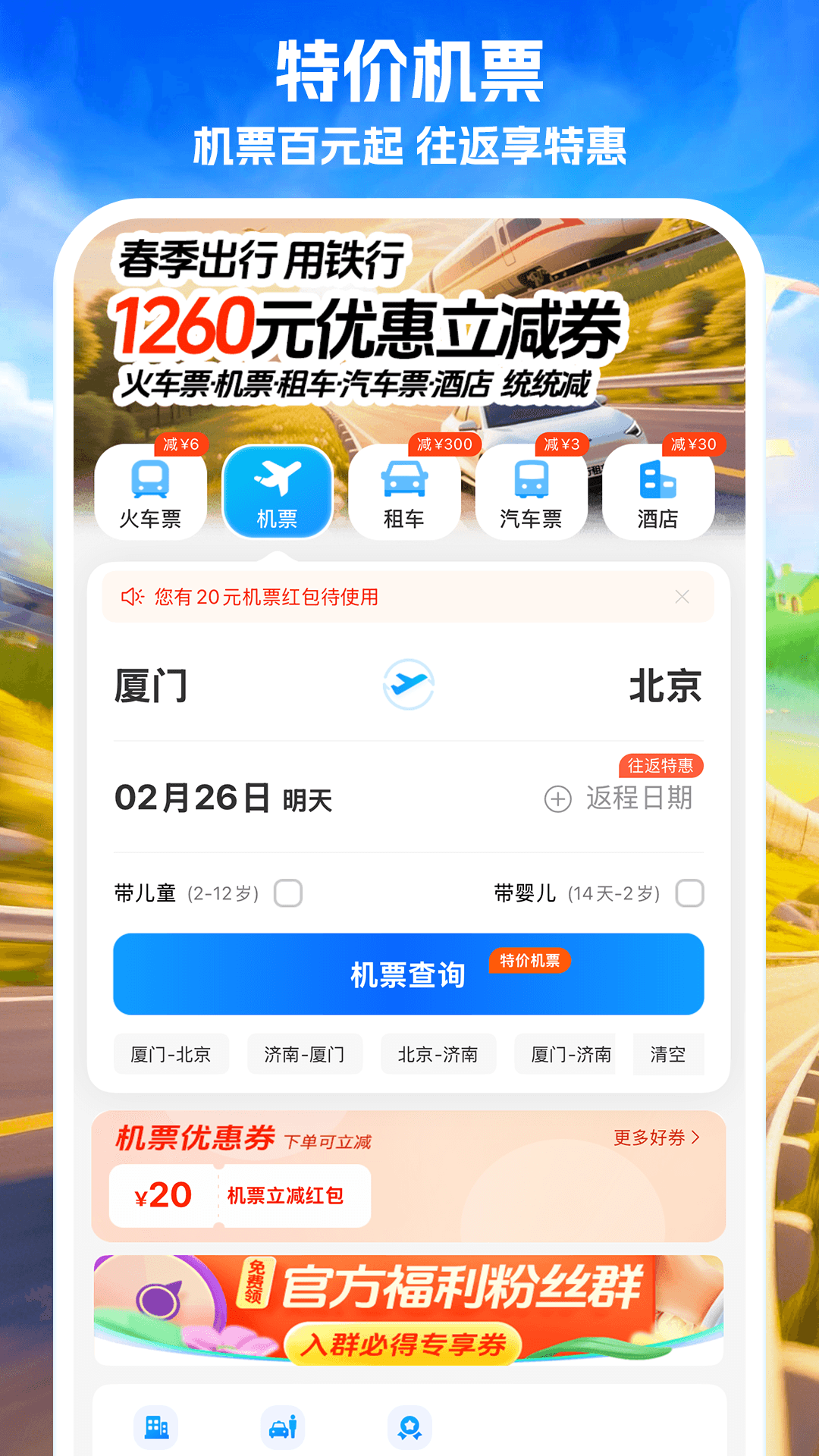This screenshot has height=1456, width=819.
Task: Check the 带婴儿 infant checkbox
Action: [x=689, y=894]
